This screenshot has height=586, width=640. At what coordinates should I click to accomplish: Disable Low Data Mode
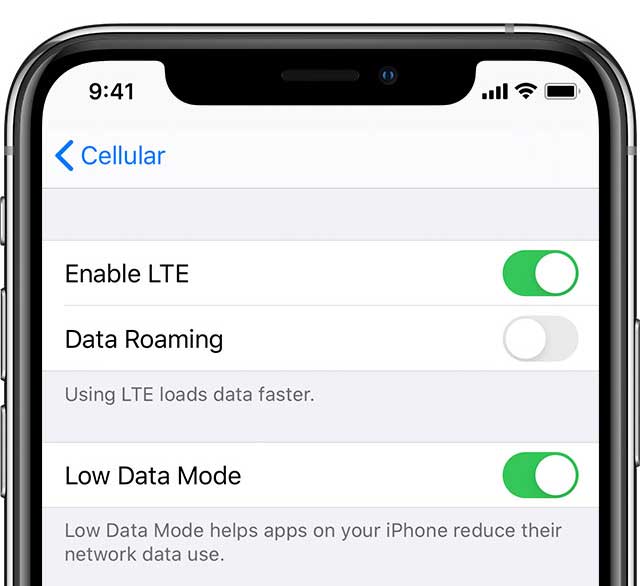(540, 475)
